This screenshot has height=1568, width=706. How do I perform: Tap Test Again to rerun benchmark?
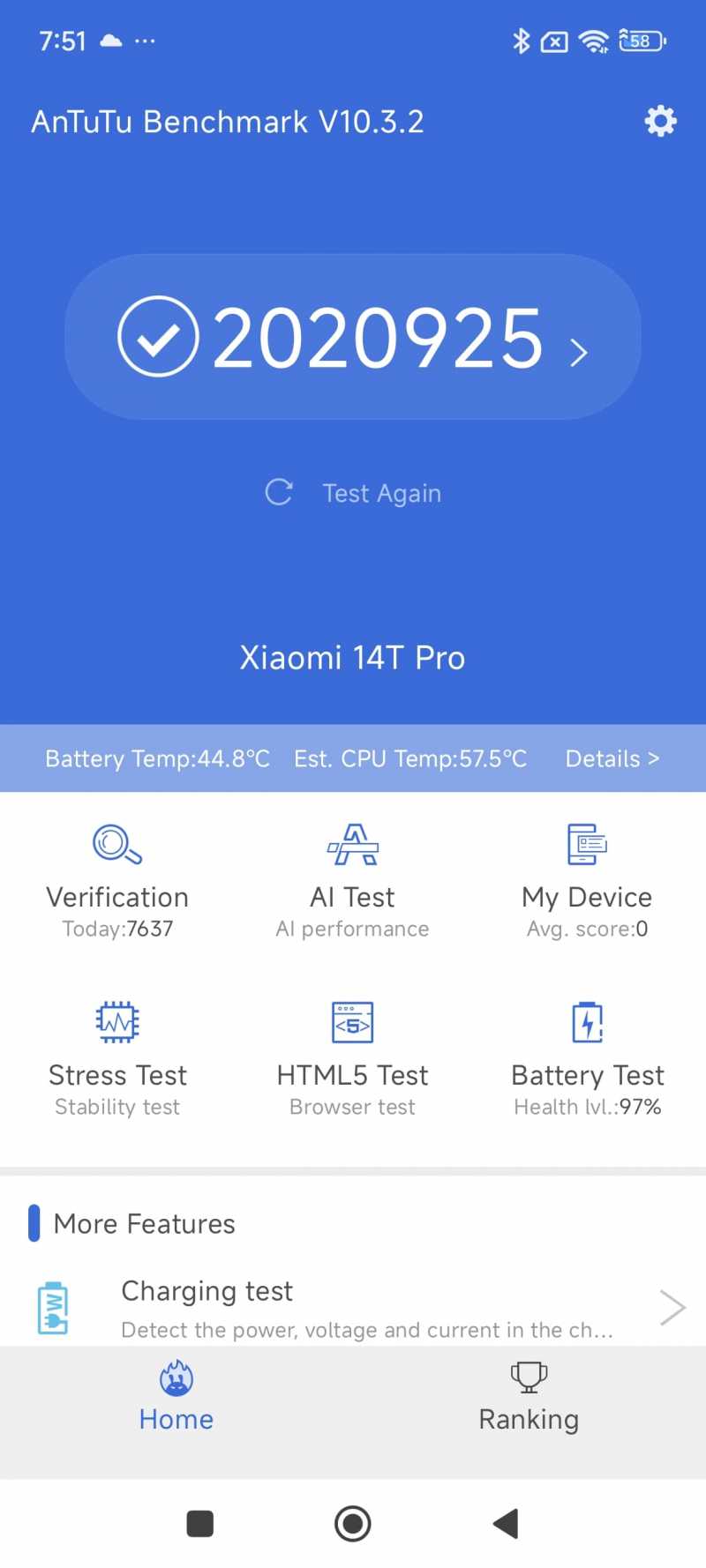(x=353, y=493)
